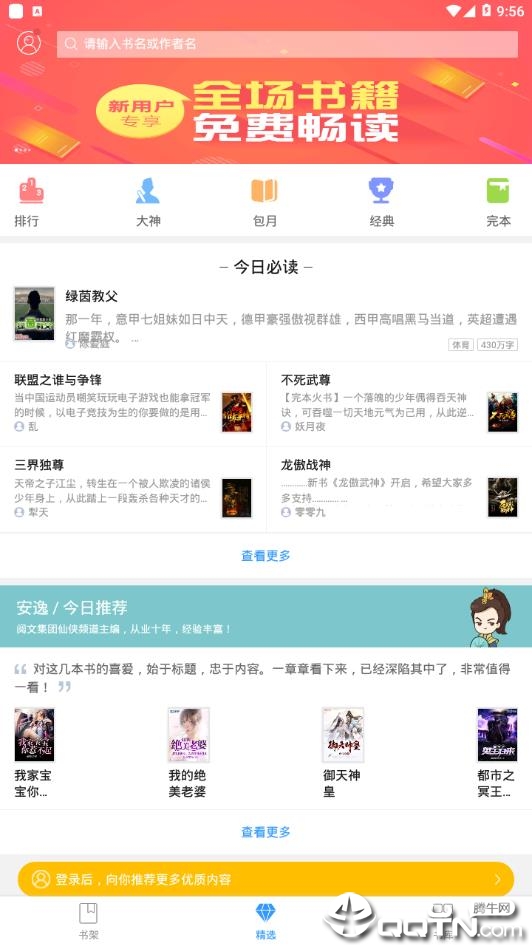The height and width of the screenshot is (946, 532).
Task: Switch to the 书架 bookshelf tab
Action: click(89, 921)
